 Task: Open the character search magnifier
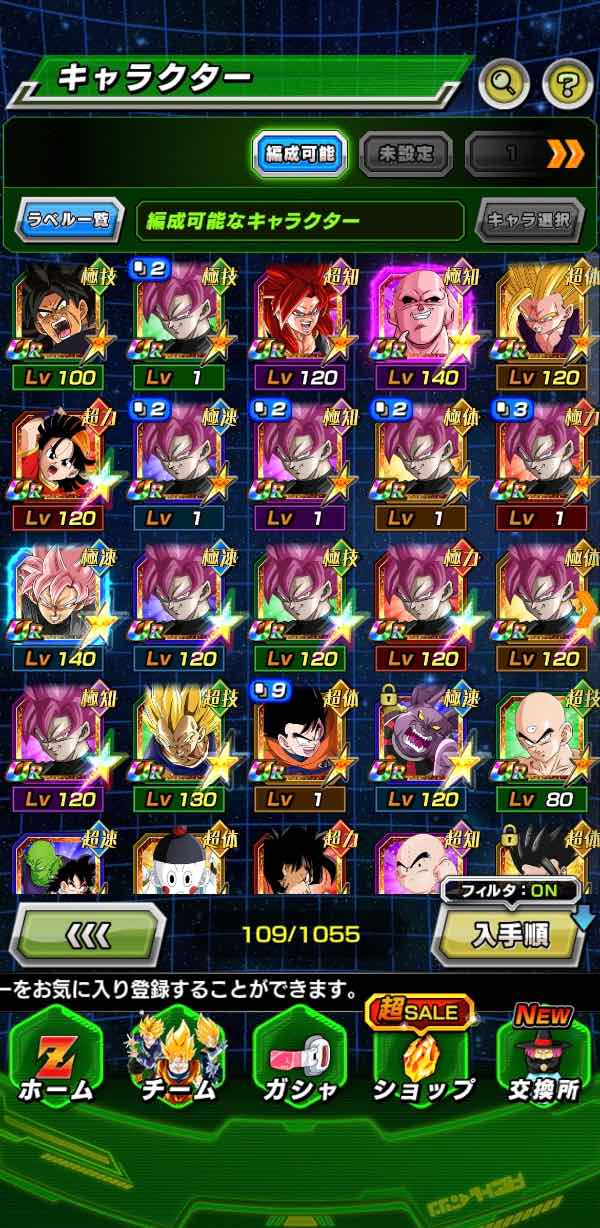point(504,84)
